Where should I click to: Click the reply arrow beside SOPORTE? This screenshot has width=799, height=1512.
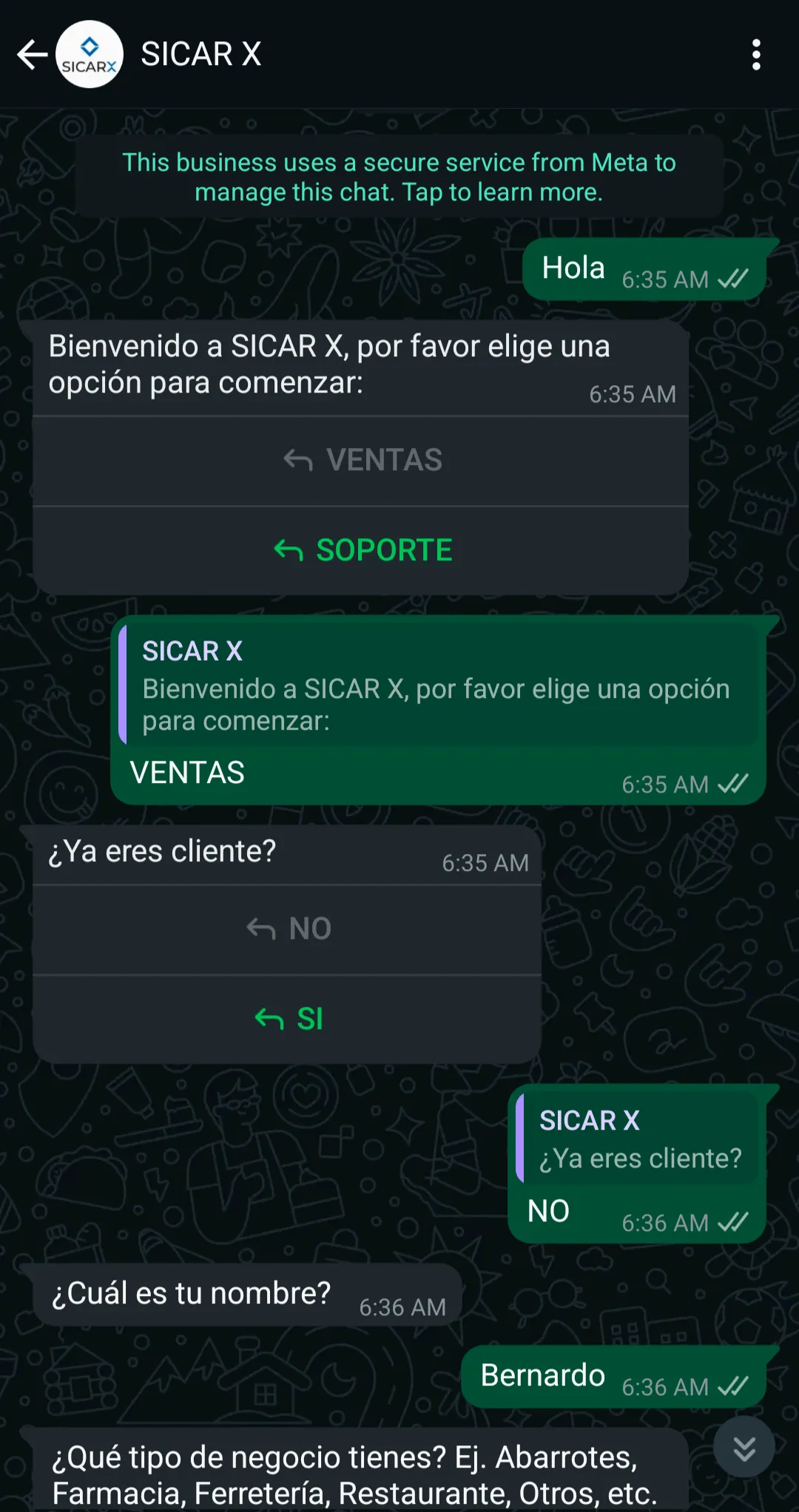coord(289,549)
